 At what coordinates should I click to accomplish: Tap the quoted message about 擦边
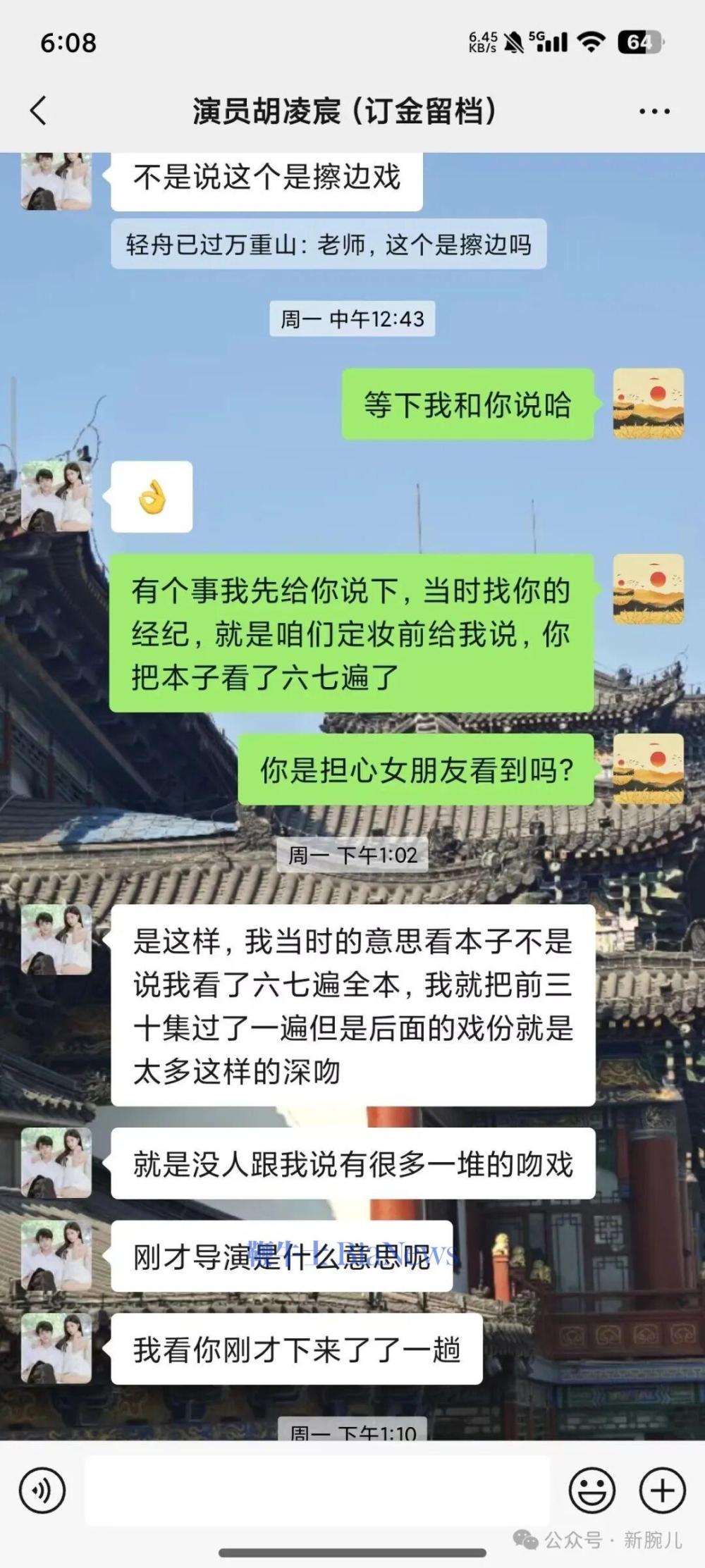click(x=329, y=245)
